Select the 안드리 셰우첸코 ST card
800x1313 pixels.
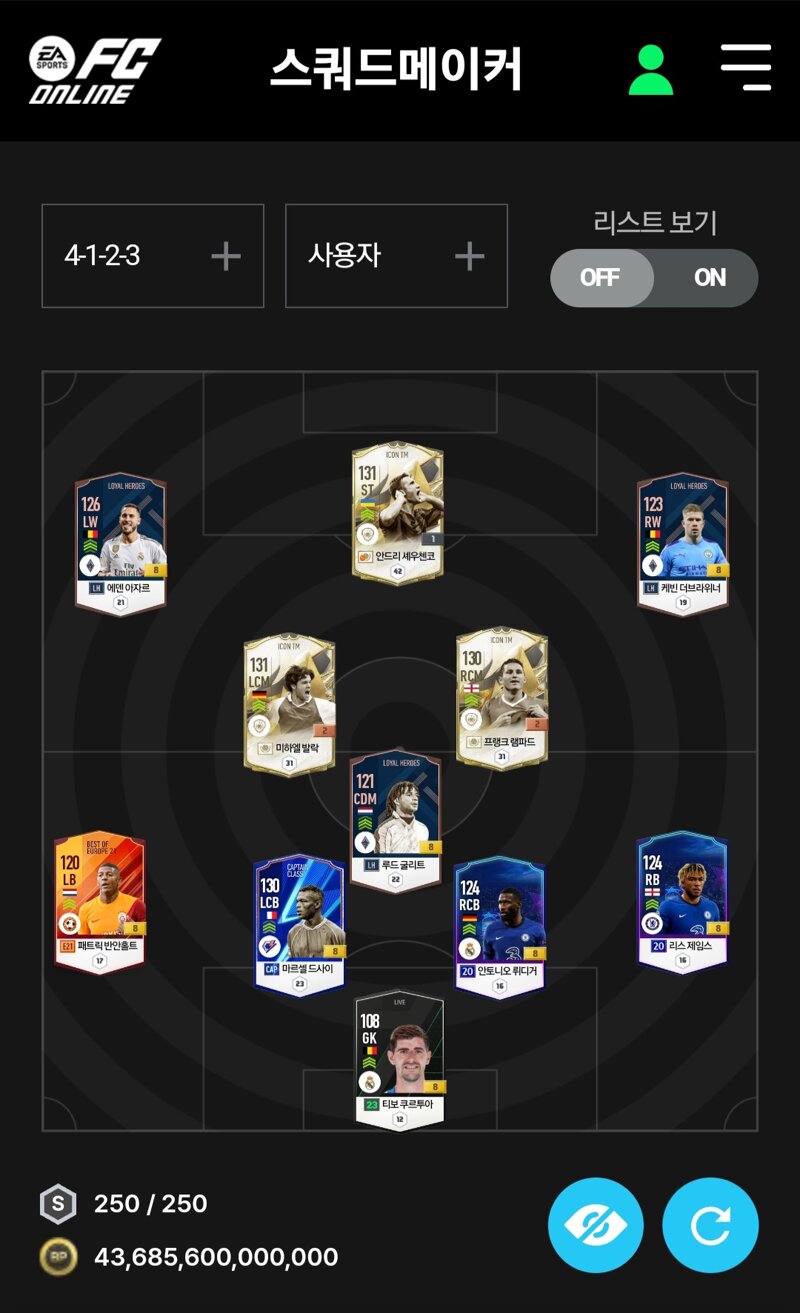click(397, 511)
